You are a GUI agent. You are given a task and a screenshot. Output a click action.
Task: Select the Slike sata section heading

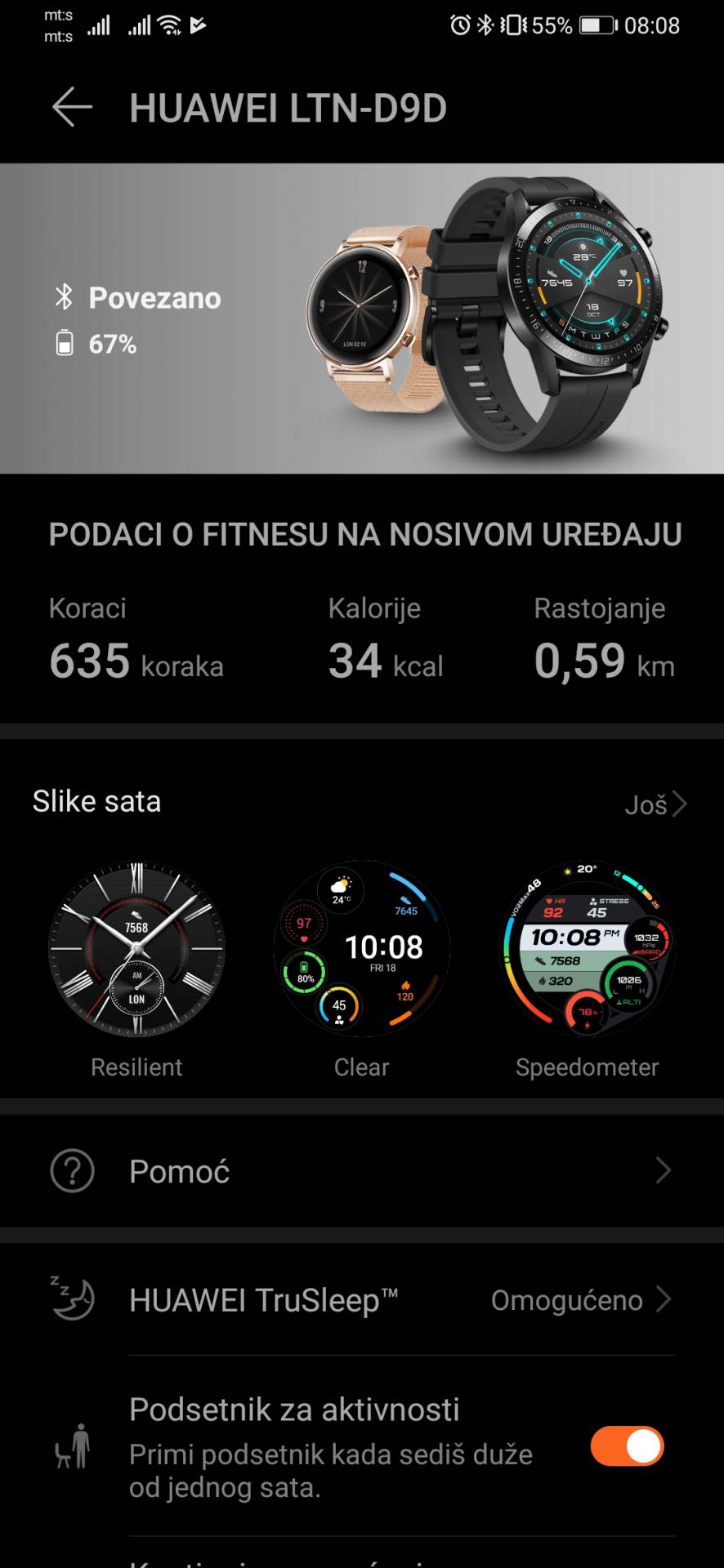click(x=96, y=801)
